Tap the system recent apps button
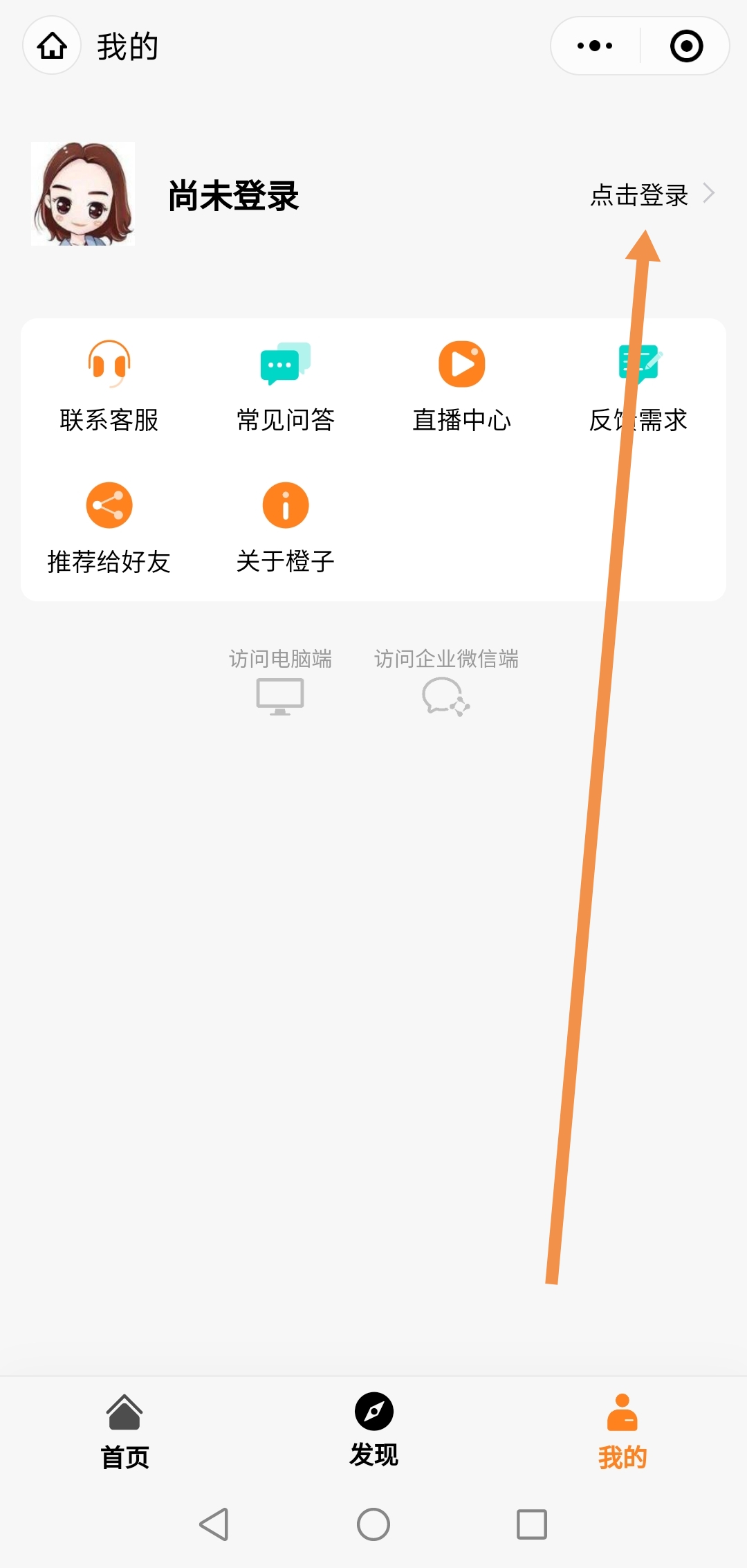747x1568 pixels. (x=532, y=1524)
